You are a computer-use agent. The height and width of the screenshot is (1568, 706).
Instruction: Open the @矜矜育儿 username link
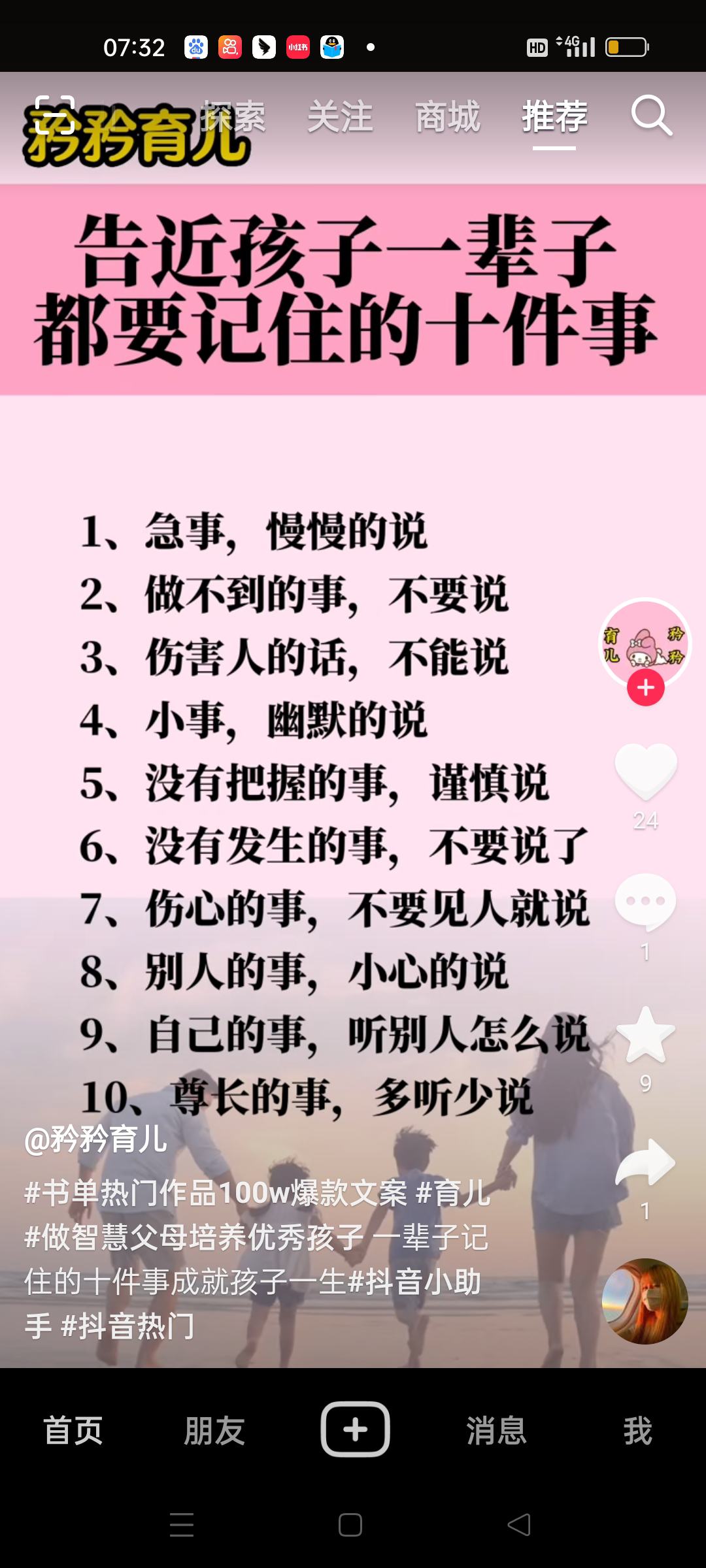coord(95,1139)
